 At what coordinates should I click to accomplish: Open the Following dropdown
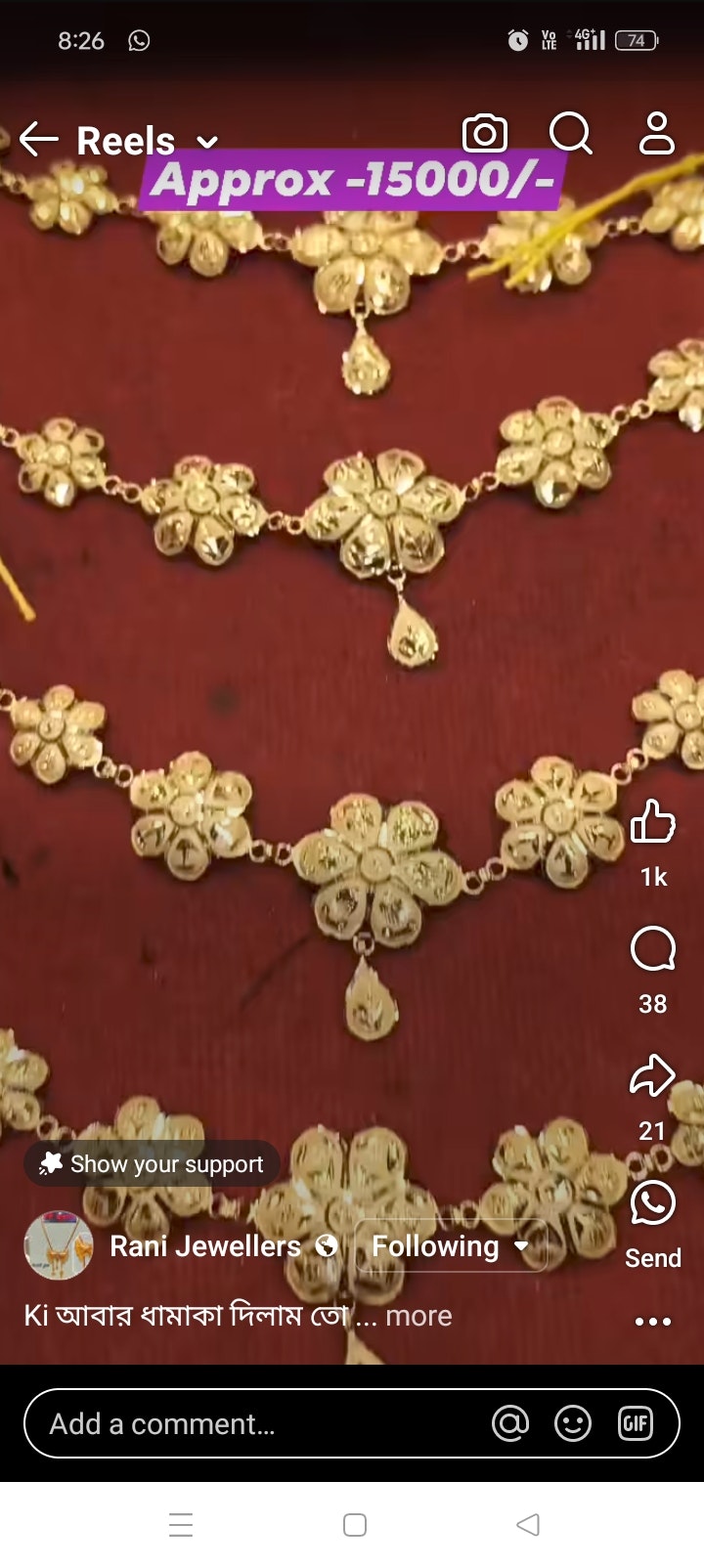pos(450,1245)
